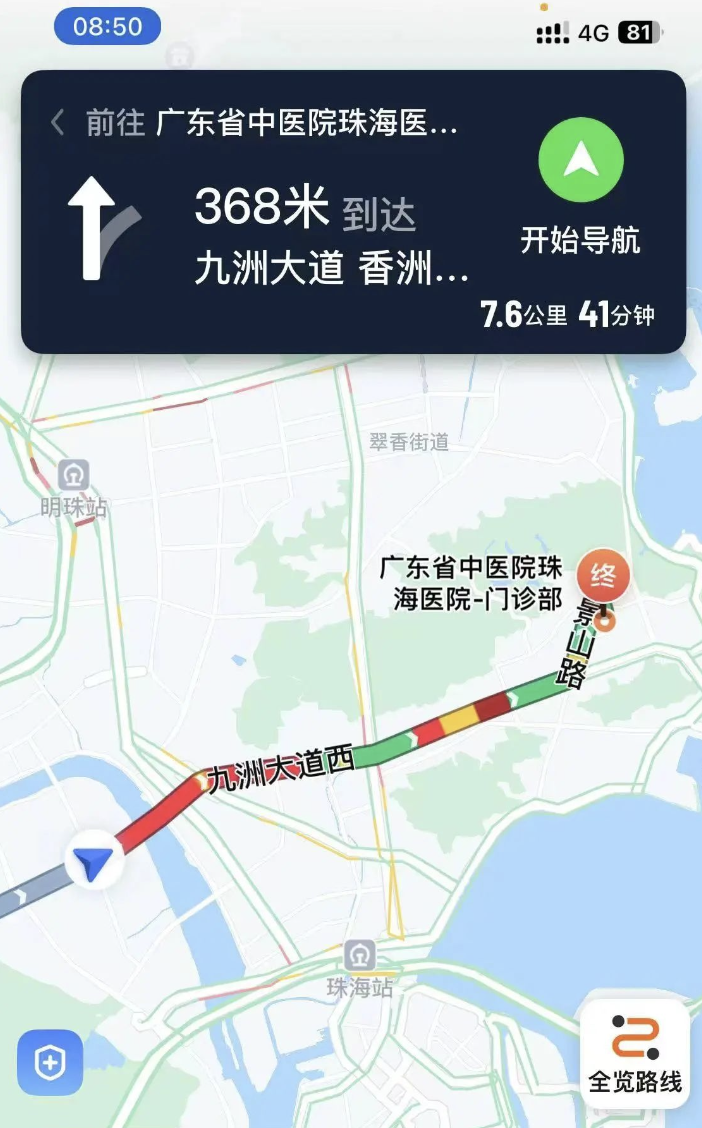Tap the destination 终 marker
Viewport: 702px width, 1128px height.
coord(603,576)
